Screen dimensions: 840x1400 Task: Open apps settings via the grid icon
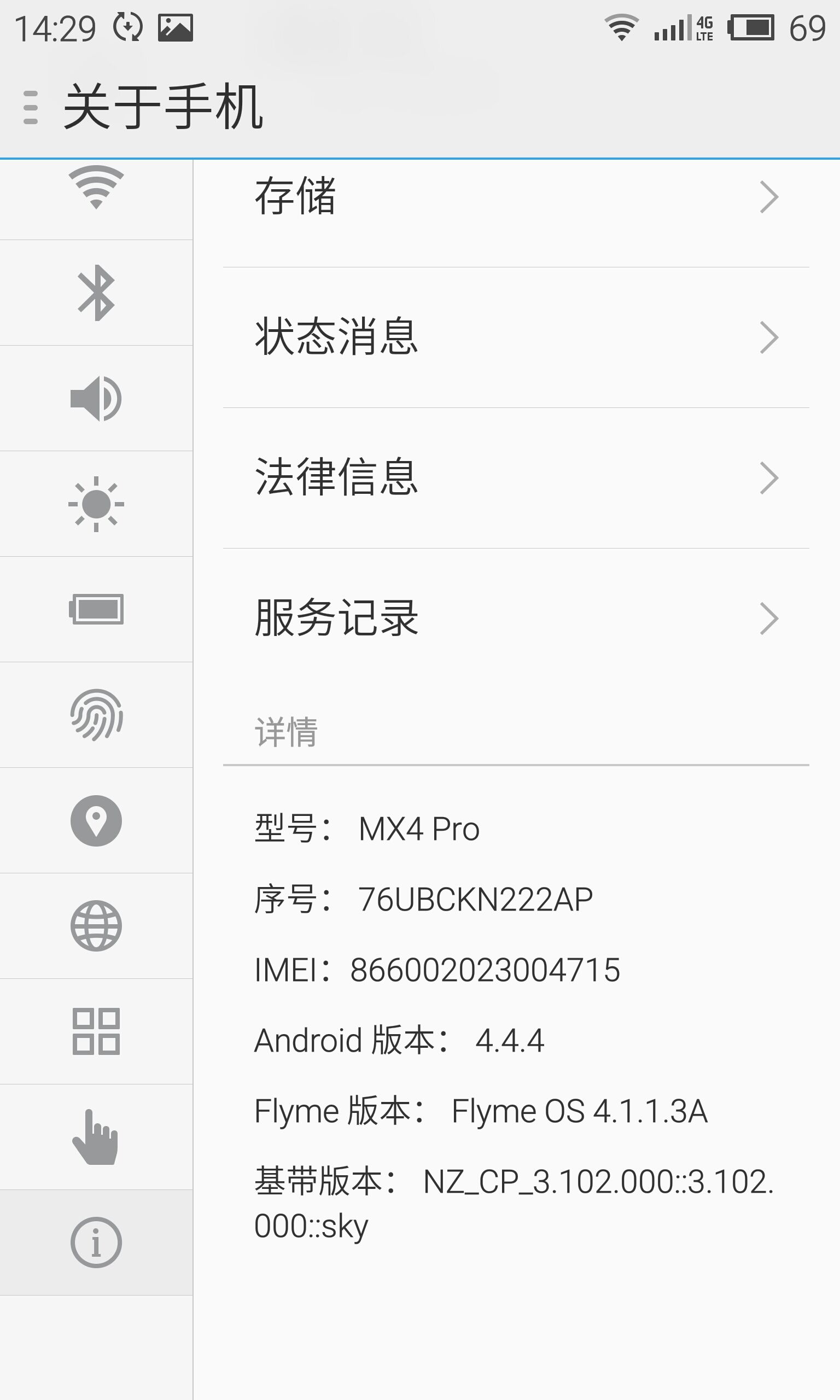point(96,1031)
